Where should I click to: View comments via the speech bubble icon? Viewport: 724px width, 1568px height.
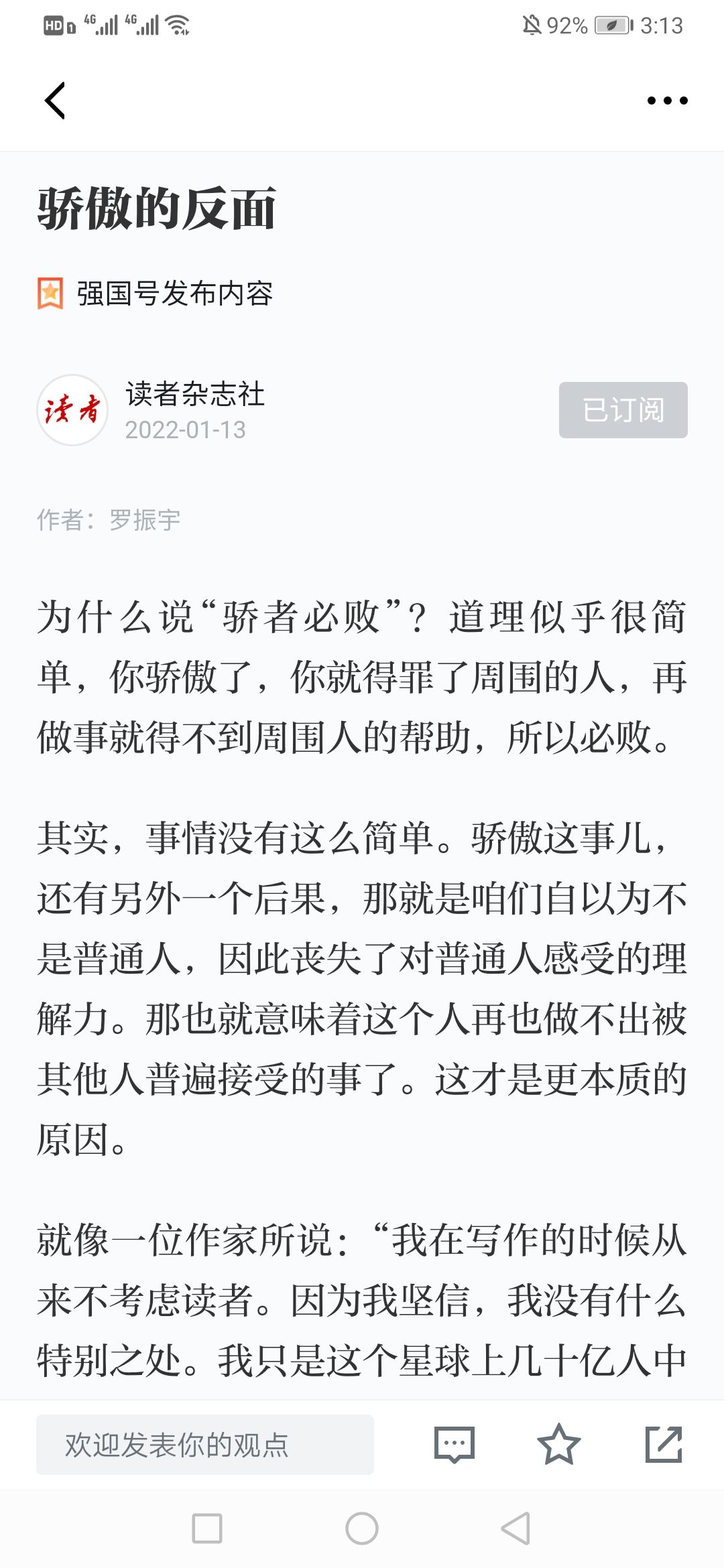coord(455,1445)
